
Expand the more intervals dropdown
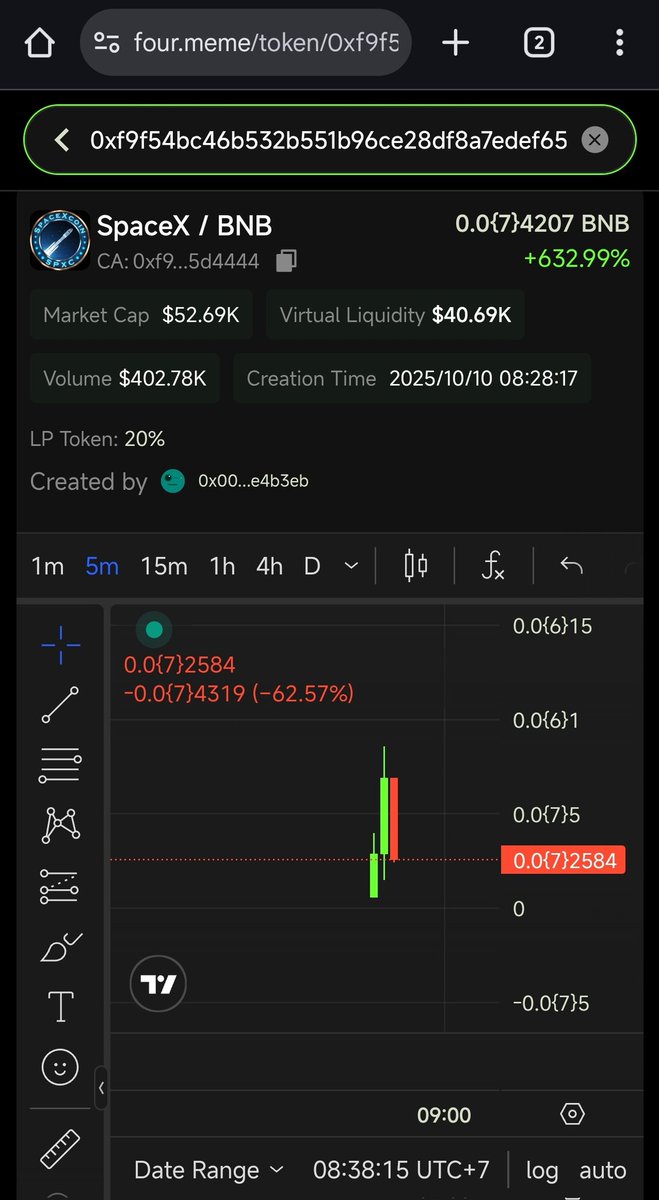pyautogui.click(x=351, y=566)
